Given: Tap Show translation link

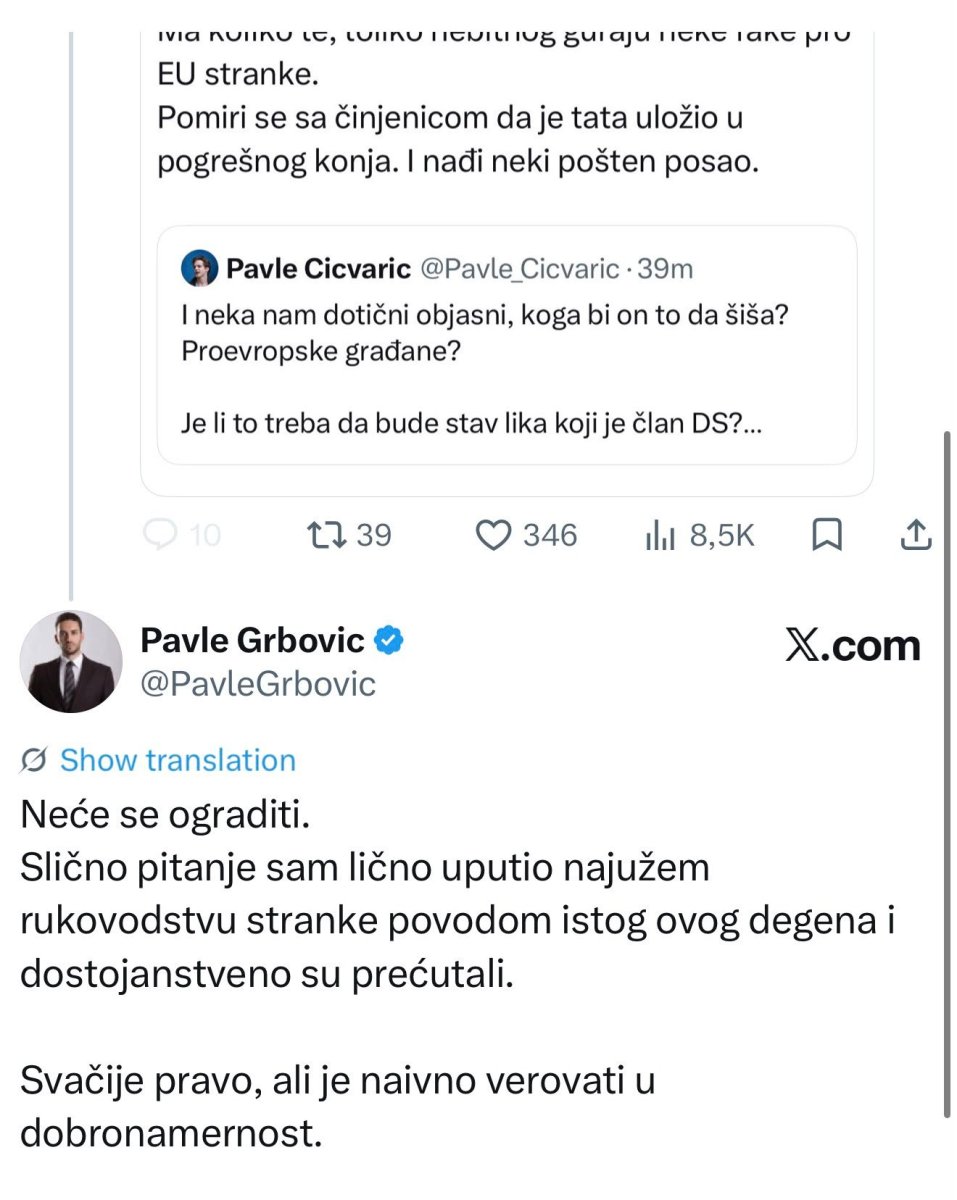Looking at the screenshot, I should pyautogui.click(x=177, y=760).
